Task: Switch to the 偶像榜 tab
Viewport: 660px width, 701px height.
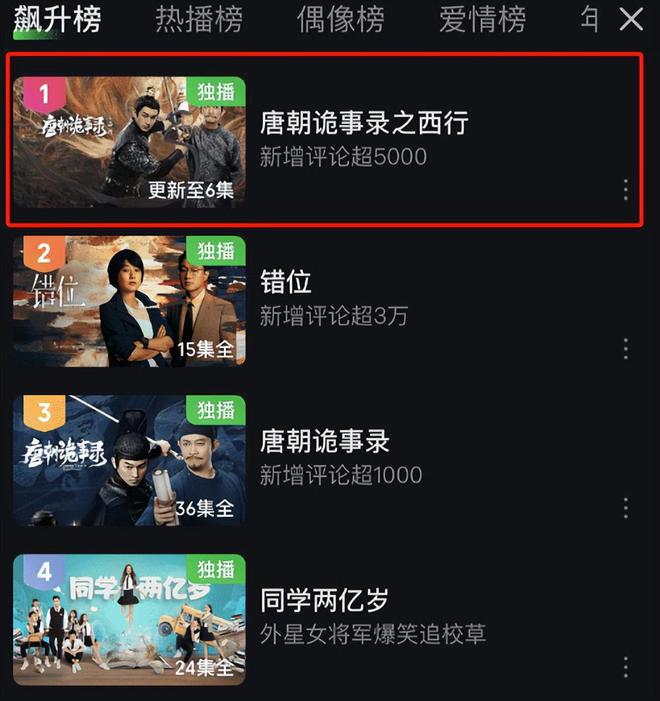Action: pos(341,19)
